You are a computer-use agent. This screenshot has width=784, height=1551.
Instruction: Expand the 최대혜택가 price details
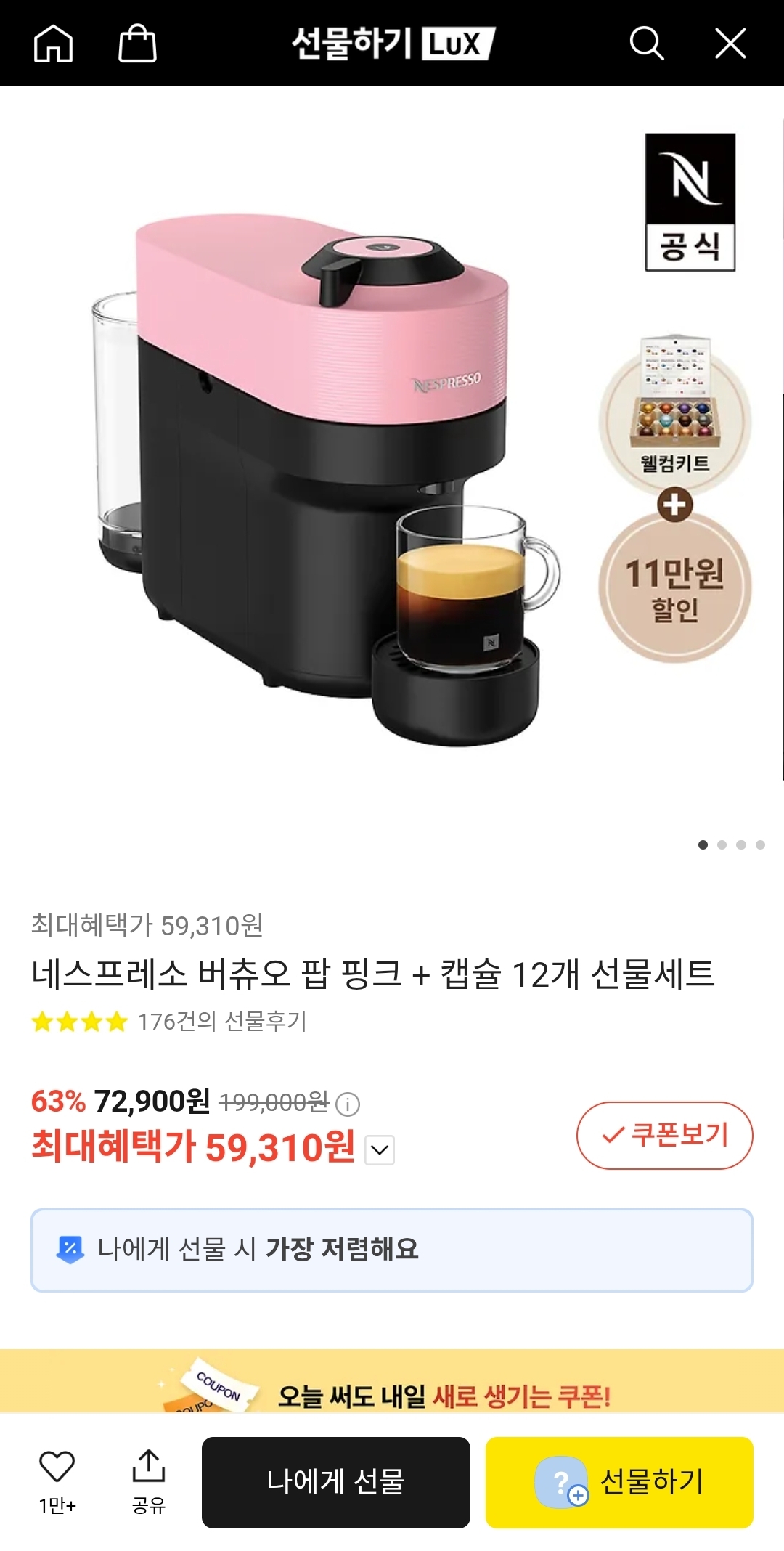pyautogui.click(x=380, y=1150)
